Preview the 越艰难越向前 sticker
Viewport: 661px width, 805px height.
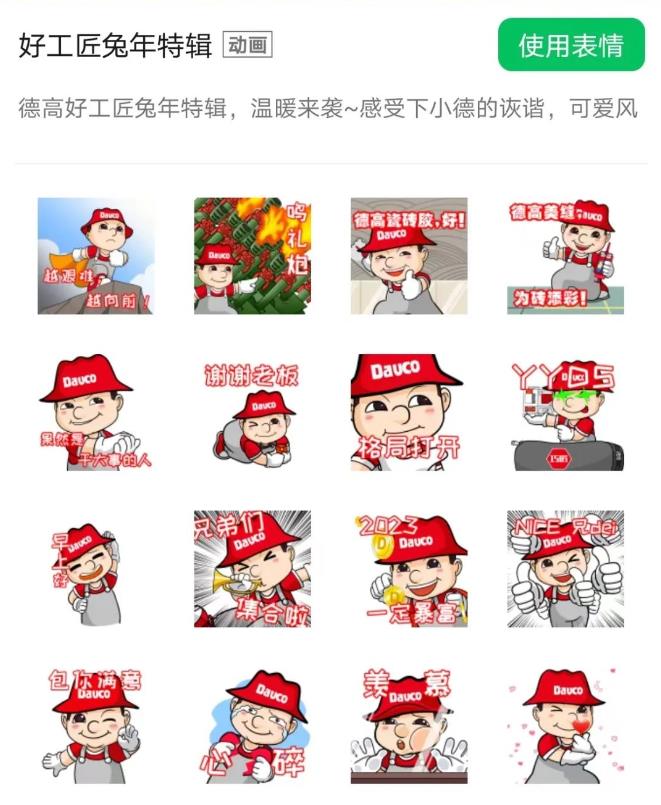coord(96,256)
